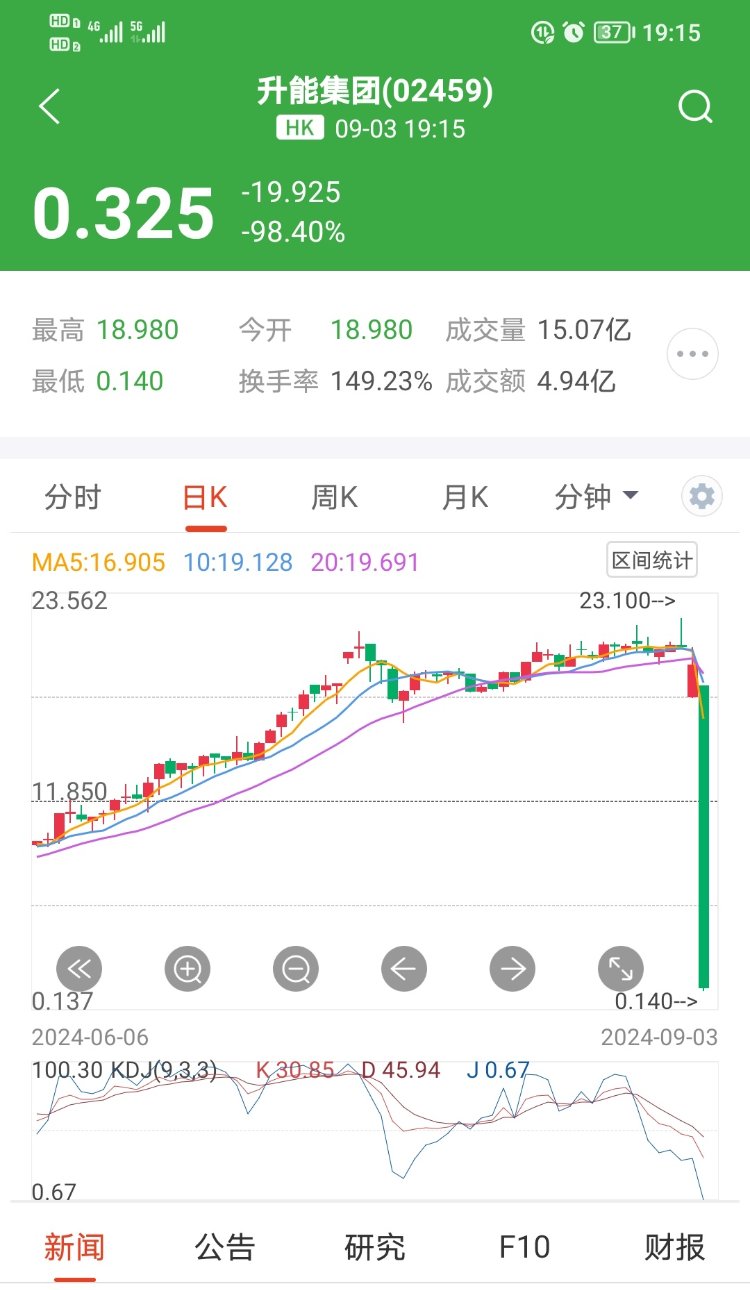
Task: Open the F10 tab
Action: (525, 1247)
